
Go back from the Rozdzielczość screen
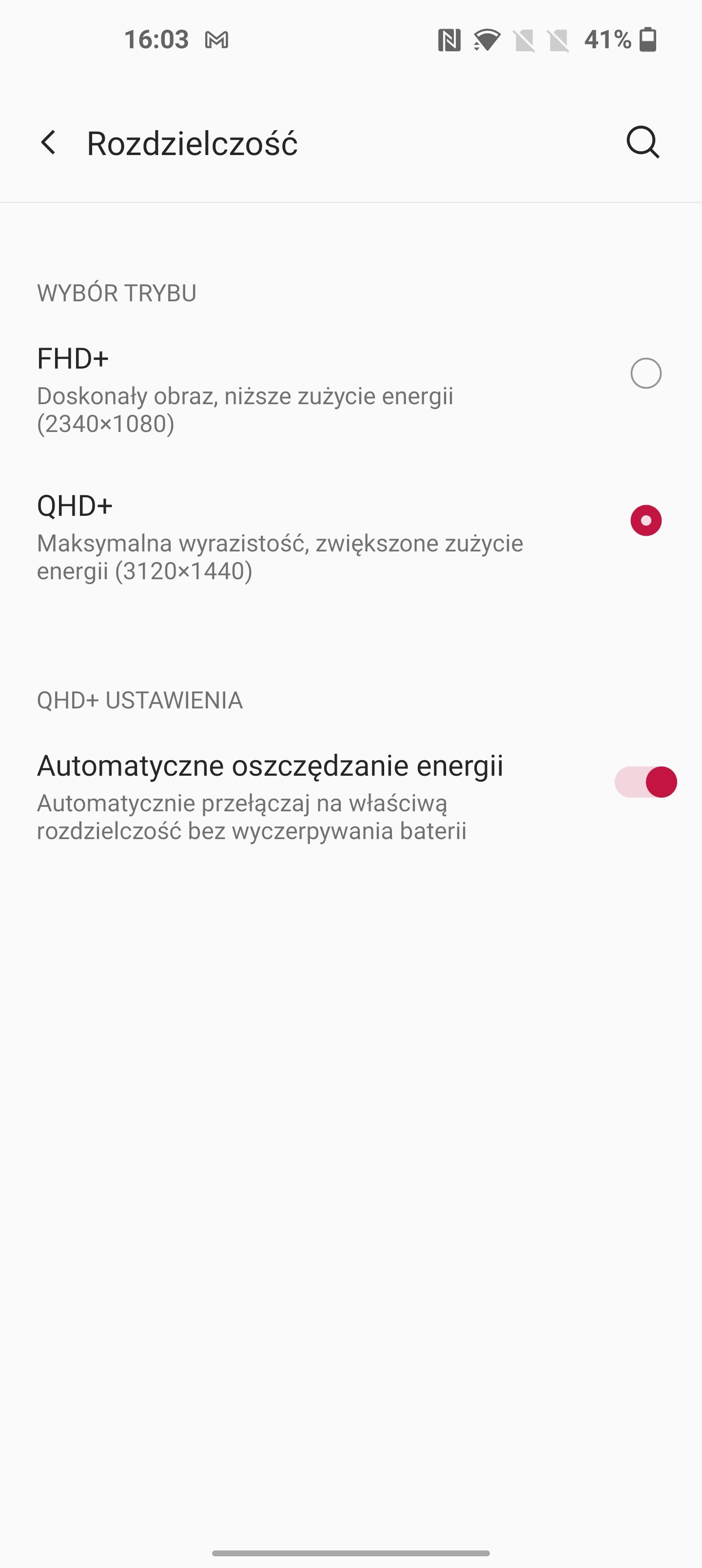(48, 143)
